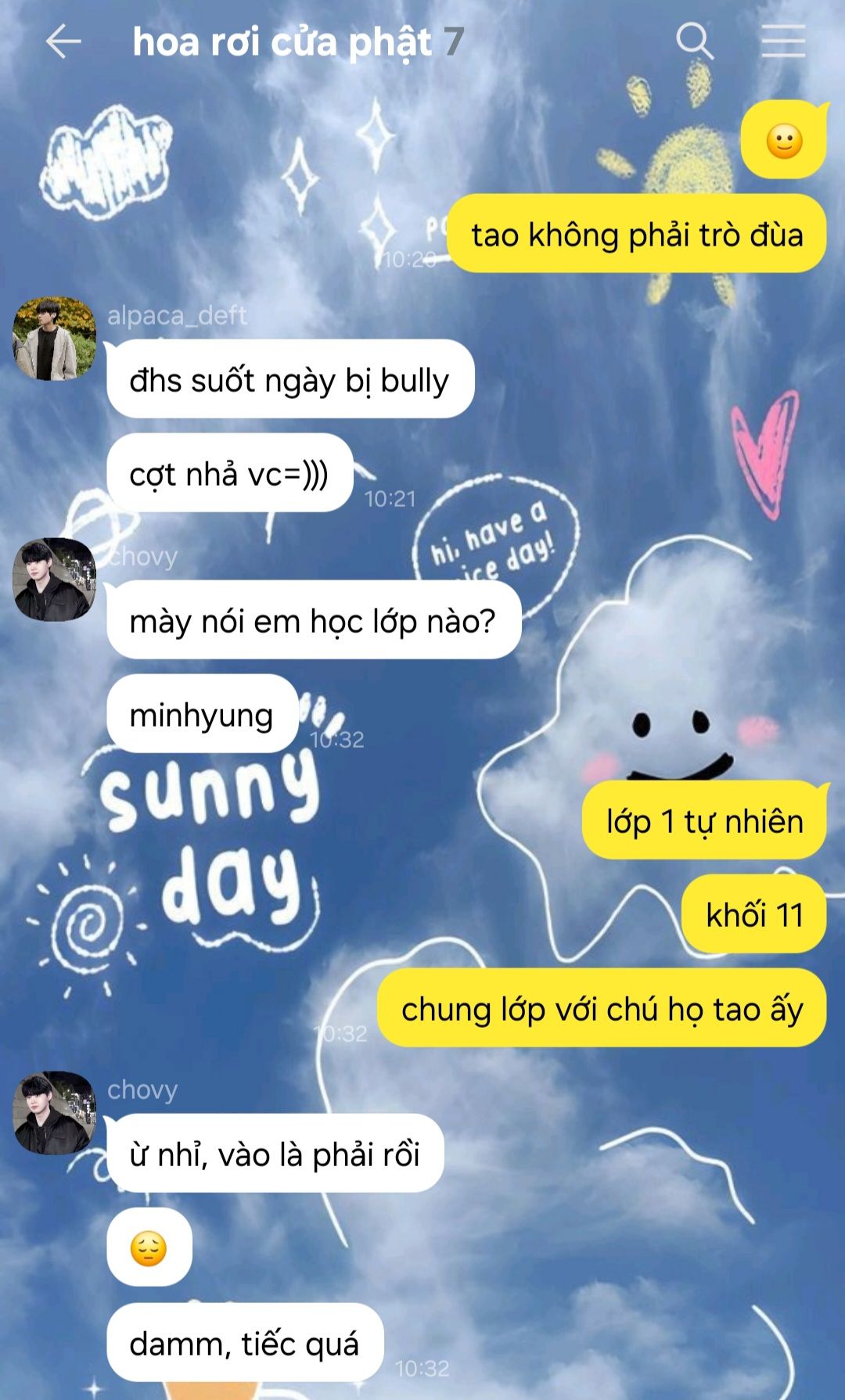Viewport: 845px width, 1400px height.
Task: Open the chat menu icon
Action: (783, 41)
